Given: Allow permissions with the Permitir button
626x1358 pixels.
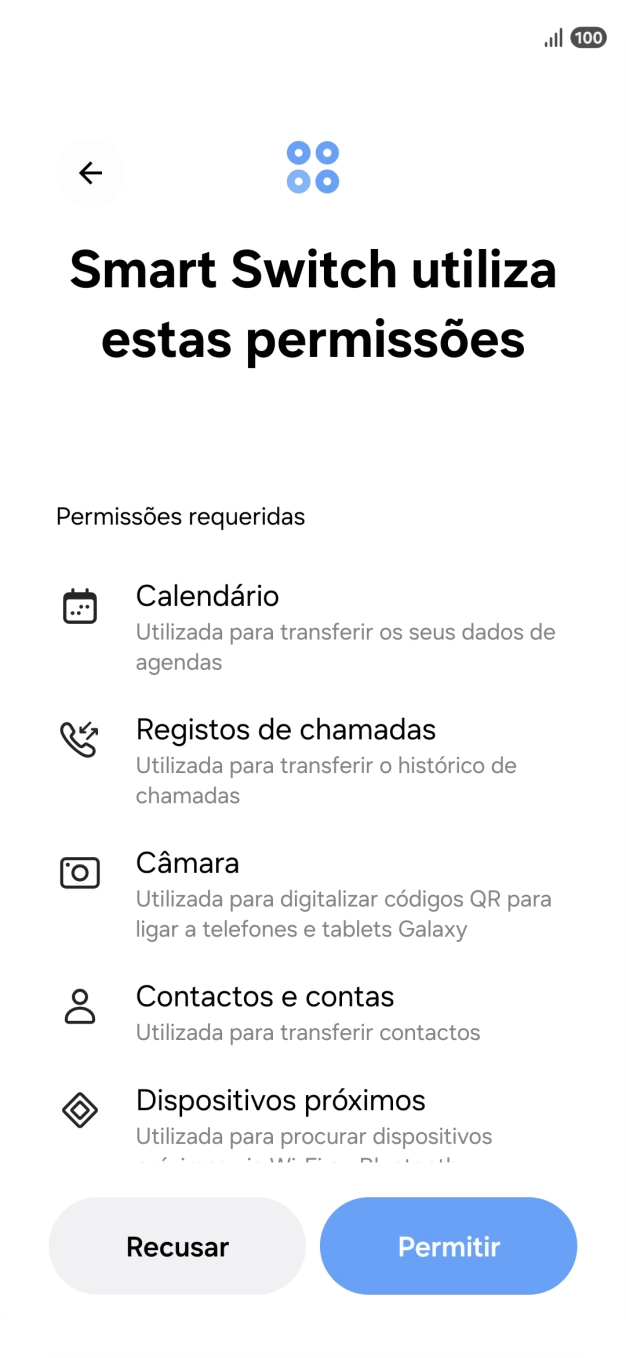Looking at the screenshot, I should point(448,1246).
